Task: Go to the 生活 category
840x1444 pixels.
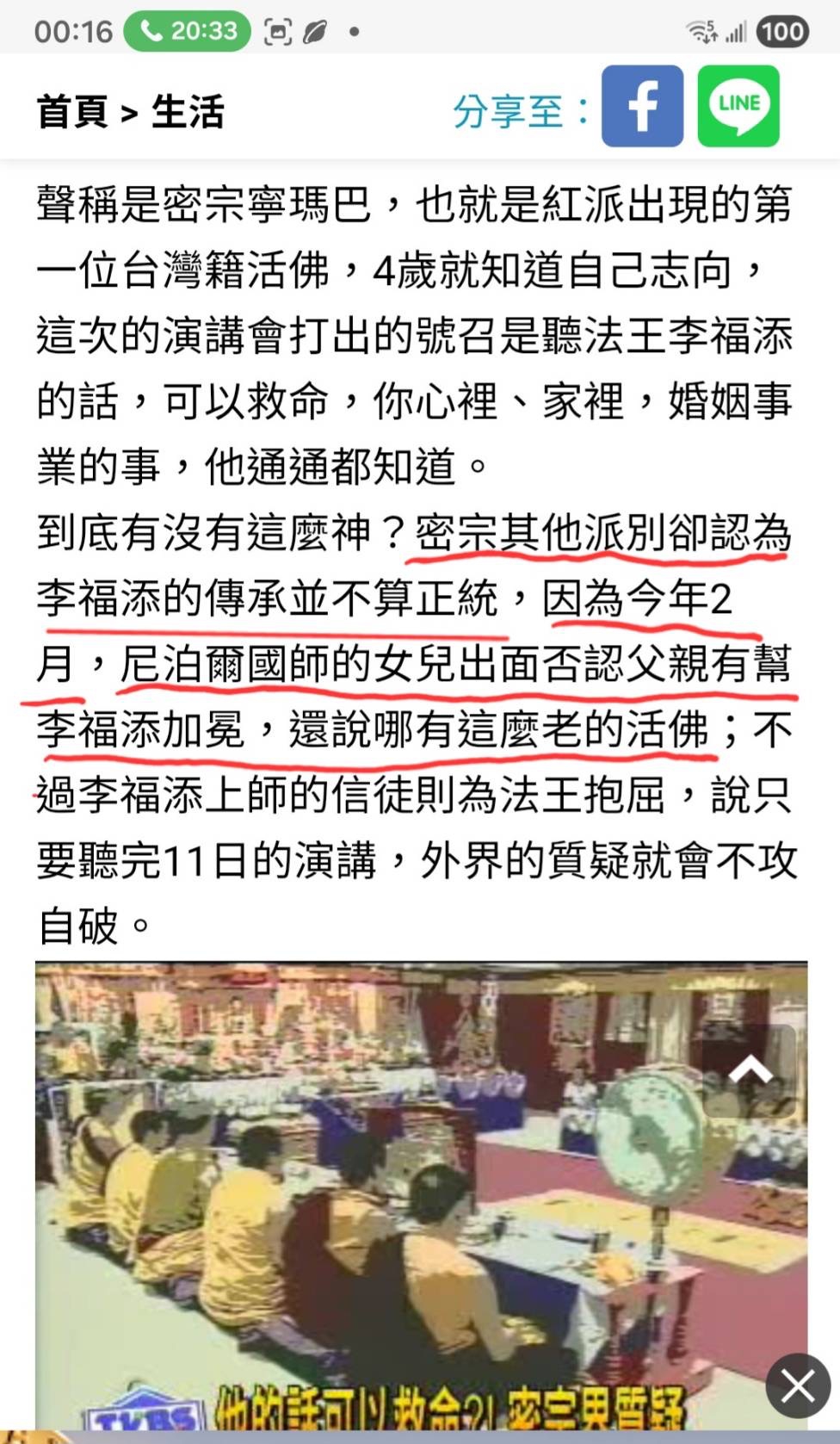Action: point(188,112)
